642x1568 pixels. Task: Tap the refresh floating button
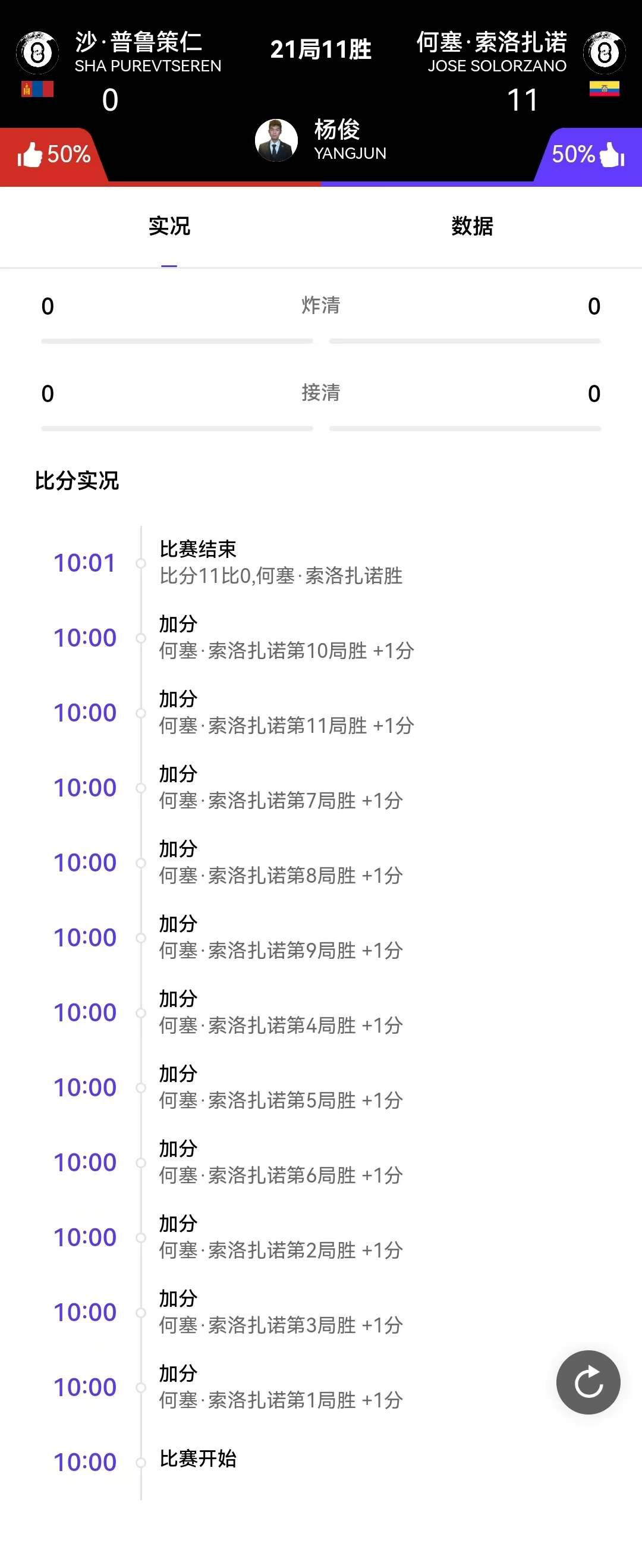[588, 1382]
